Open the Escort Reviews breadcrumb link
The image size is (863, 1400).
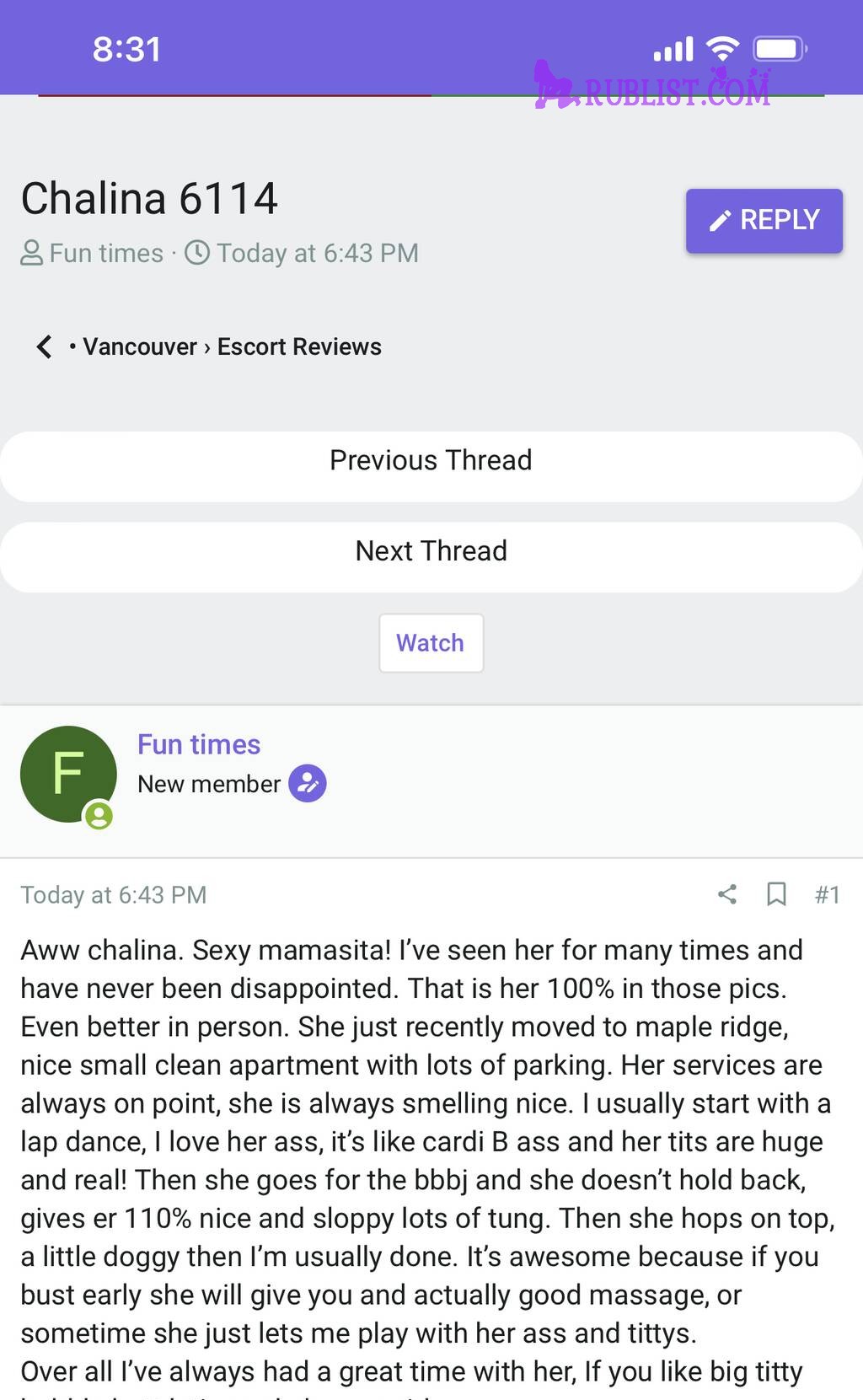point(299,346)
